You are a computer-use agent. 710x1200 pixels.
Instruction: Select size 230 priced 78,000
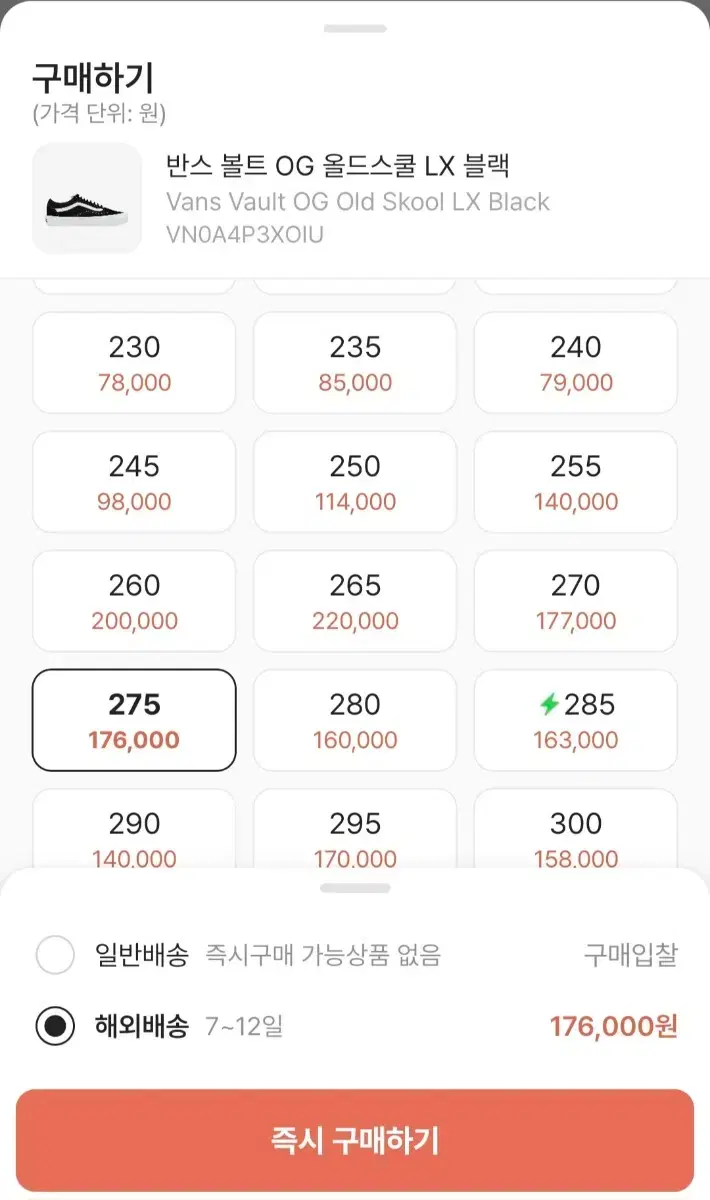pyautogui.click(x=134, y=363)
